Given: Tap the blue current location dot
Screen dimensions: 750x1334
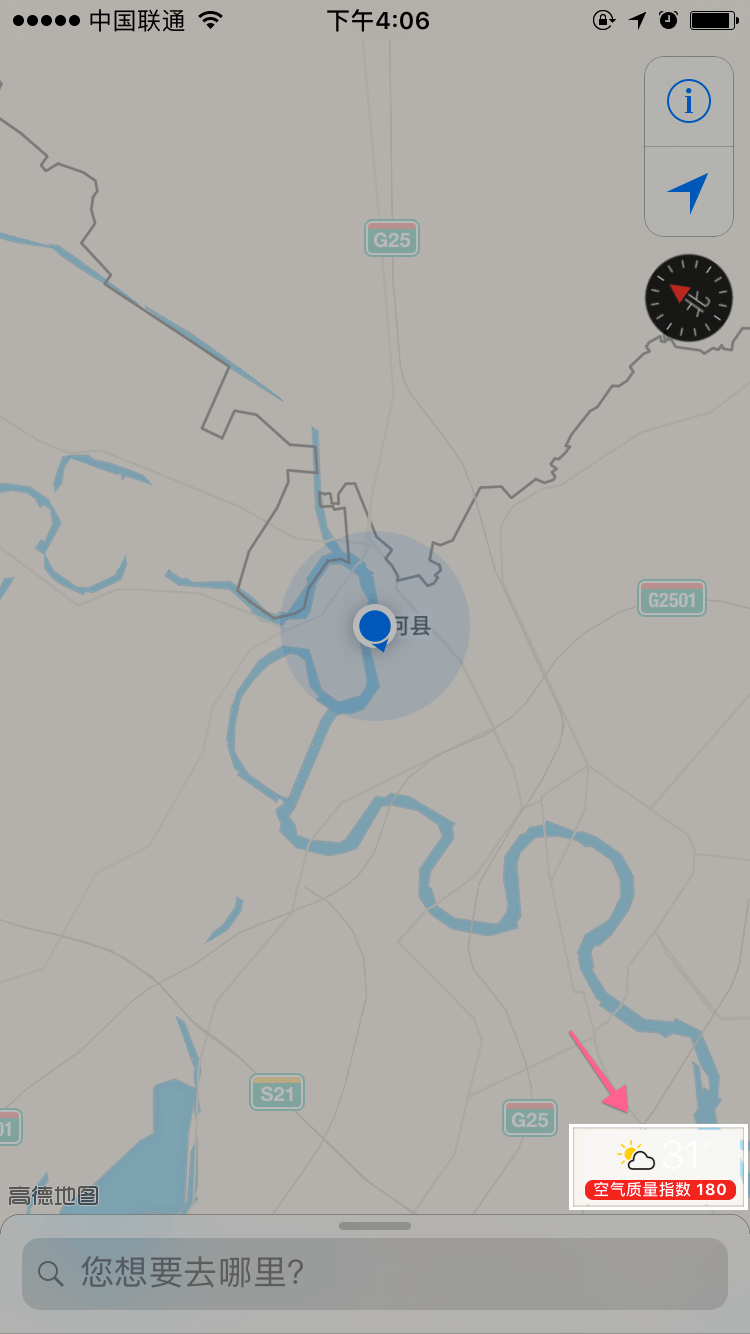Looking at the screenshot, I should pyautogui.click(x=375, y=626).
